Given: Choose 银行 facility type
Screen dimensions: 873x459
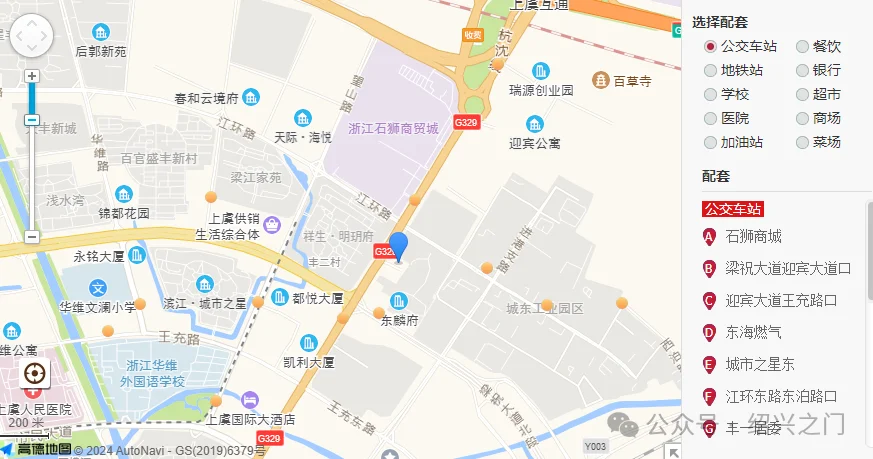Looking at the screenshot, I should [x=802, y=70].
